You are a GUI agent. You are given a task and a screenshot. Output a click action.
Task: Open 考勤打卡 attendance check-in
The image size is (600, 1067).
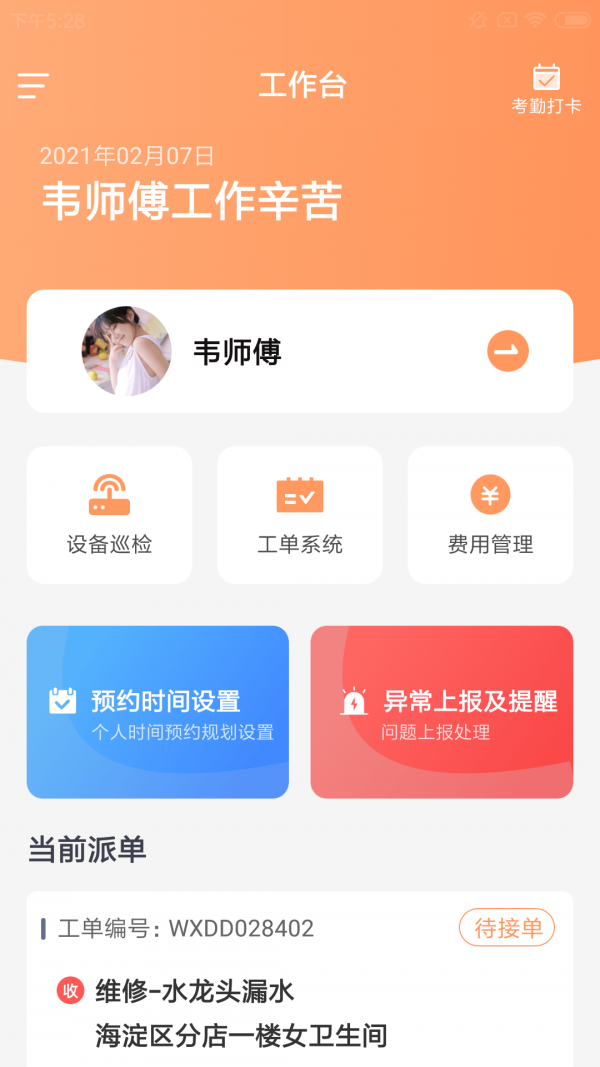coord(546,89)
